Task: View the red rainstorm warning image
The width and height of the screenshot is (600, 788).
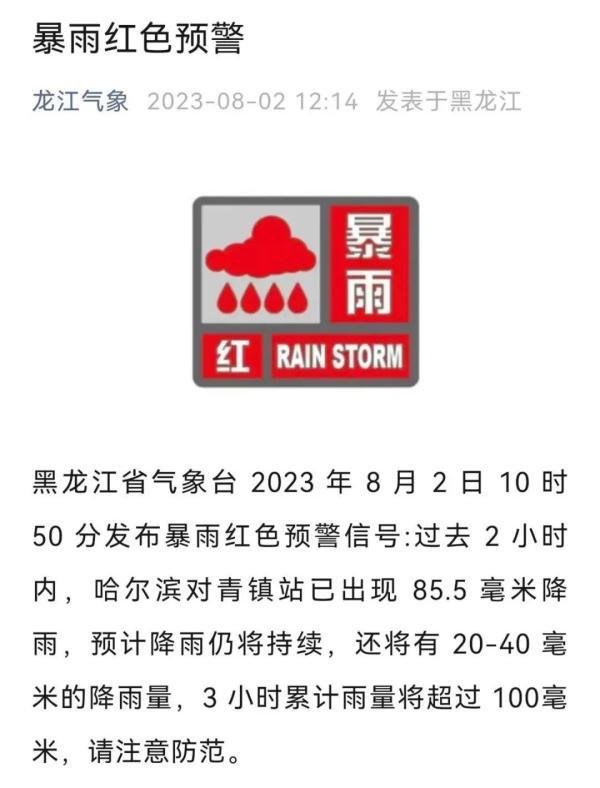Action: [x=305, y=291]
